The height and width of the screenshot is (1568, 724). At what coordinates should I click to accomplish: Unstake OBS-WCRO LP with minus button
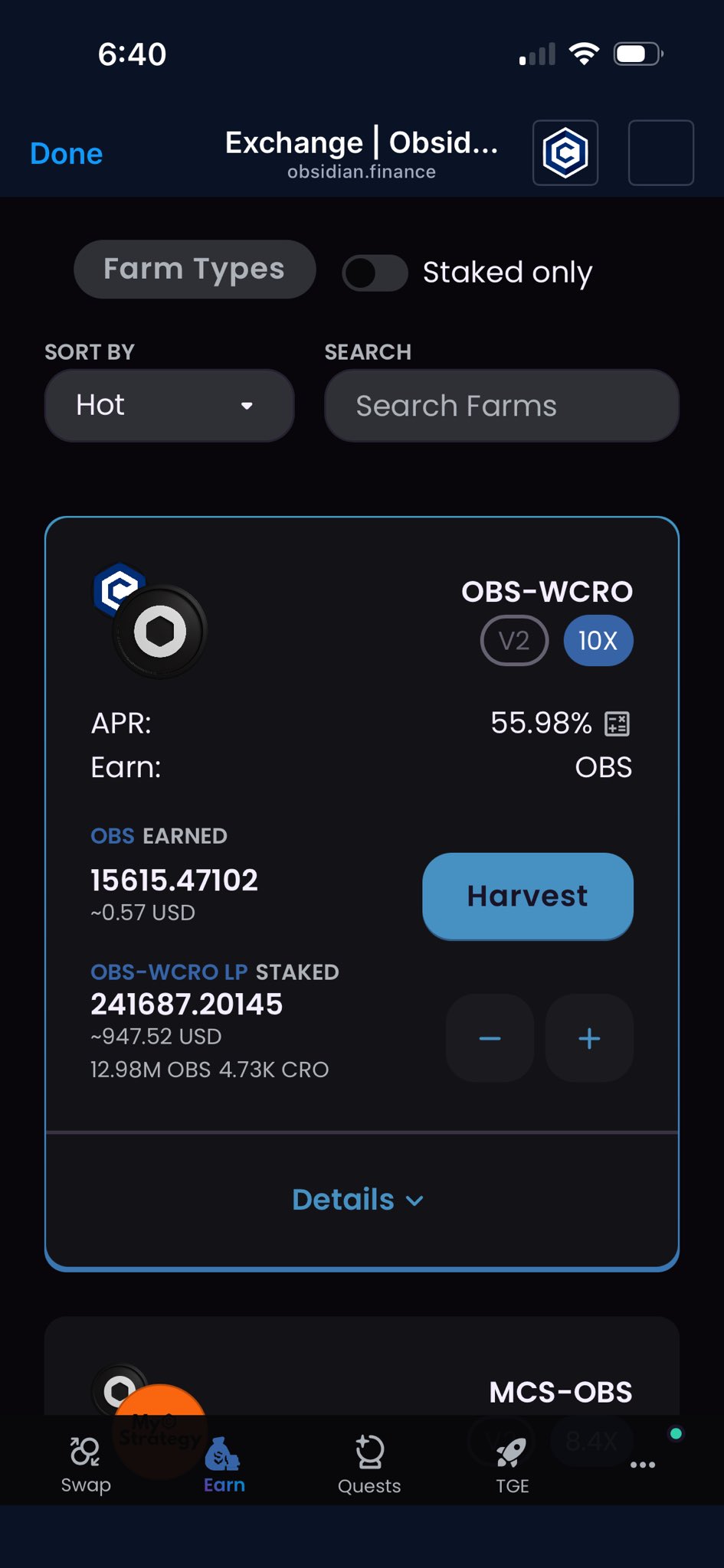(x=490, y=1038)
